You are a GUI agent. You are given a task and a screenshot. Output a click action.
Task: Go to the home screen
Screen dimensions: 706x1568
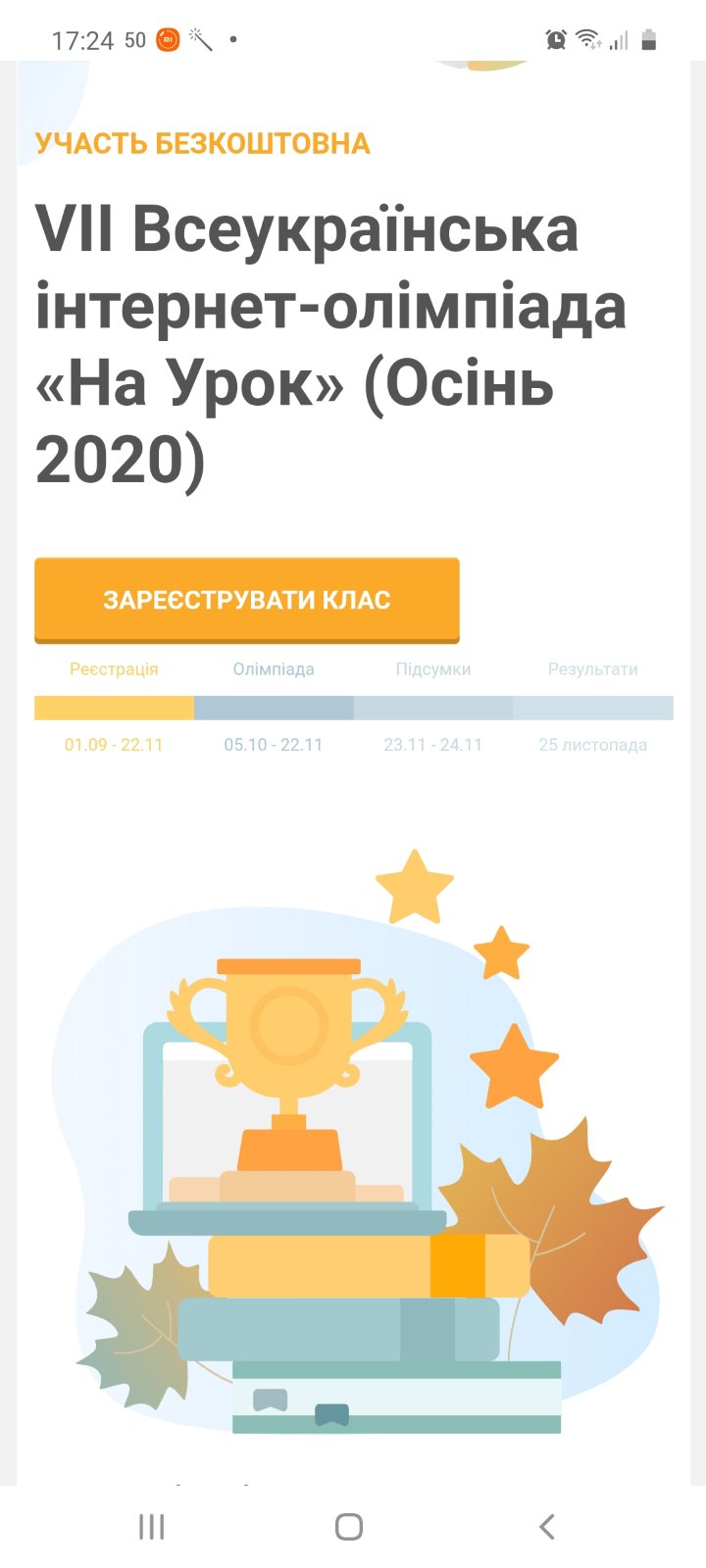(x=349, y=1526)
